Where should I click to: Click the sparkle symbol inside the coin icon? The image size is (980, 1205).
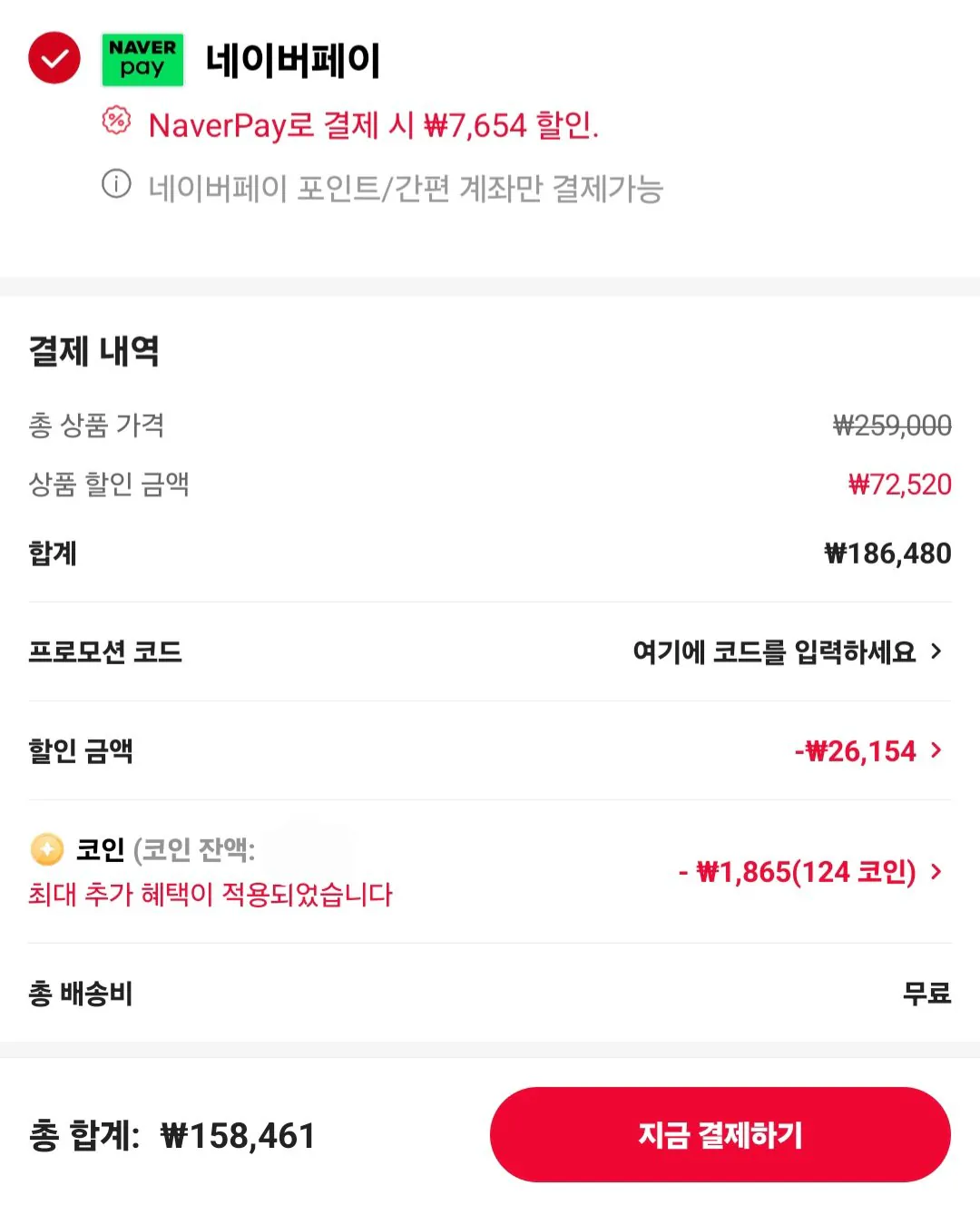tap(46, 849)
